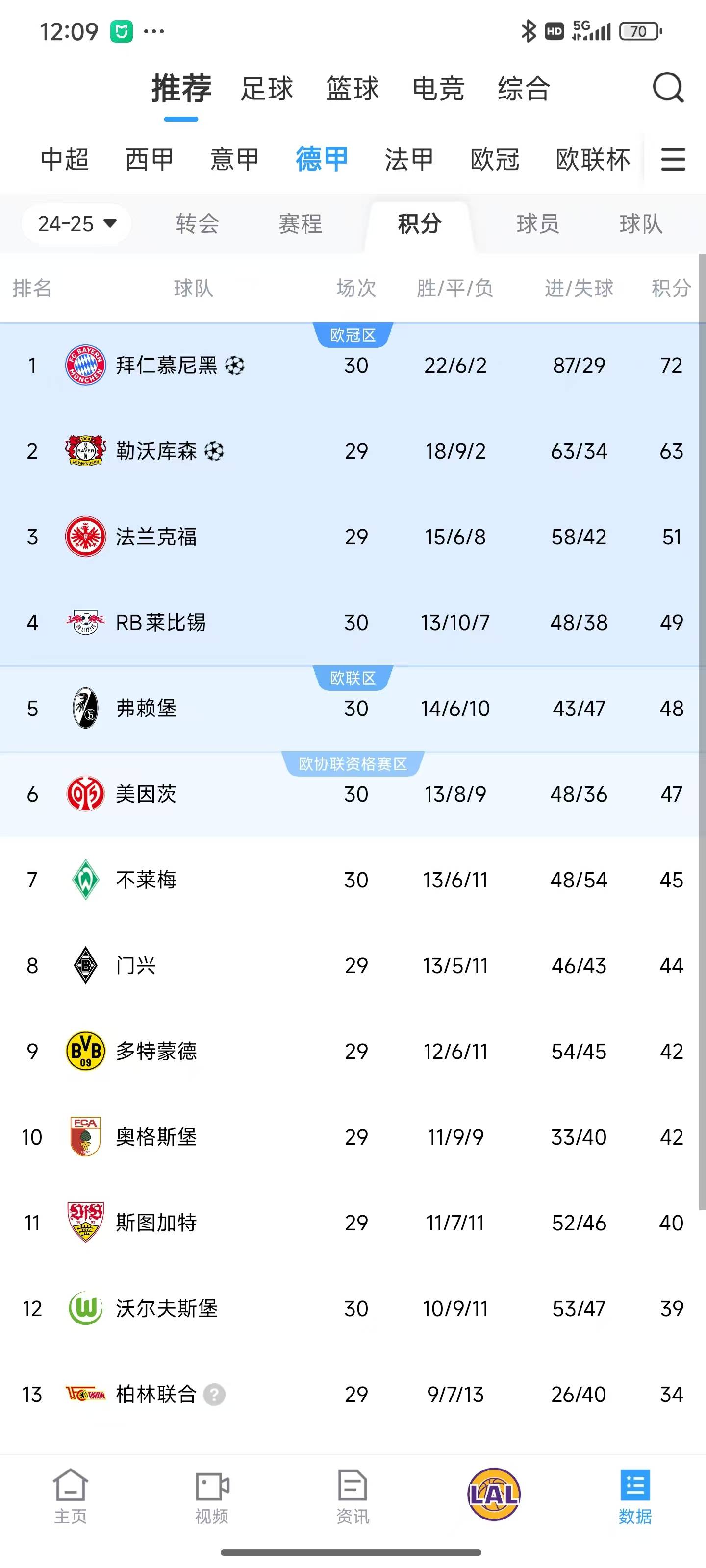Switch to the 欧冠 league tab
The width and height of the screenshot is (706, 1568).
[494, 159]
